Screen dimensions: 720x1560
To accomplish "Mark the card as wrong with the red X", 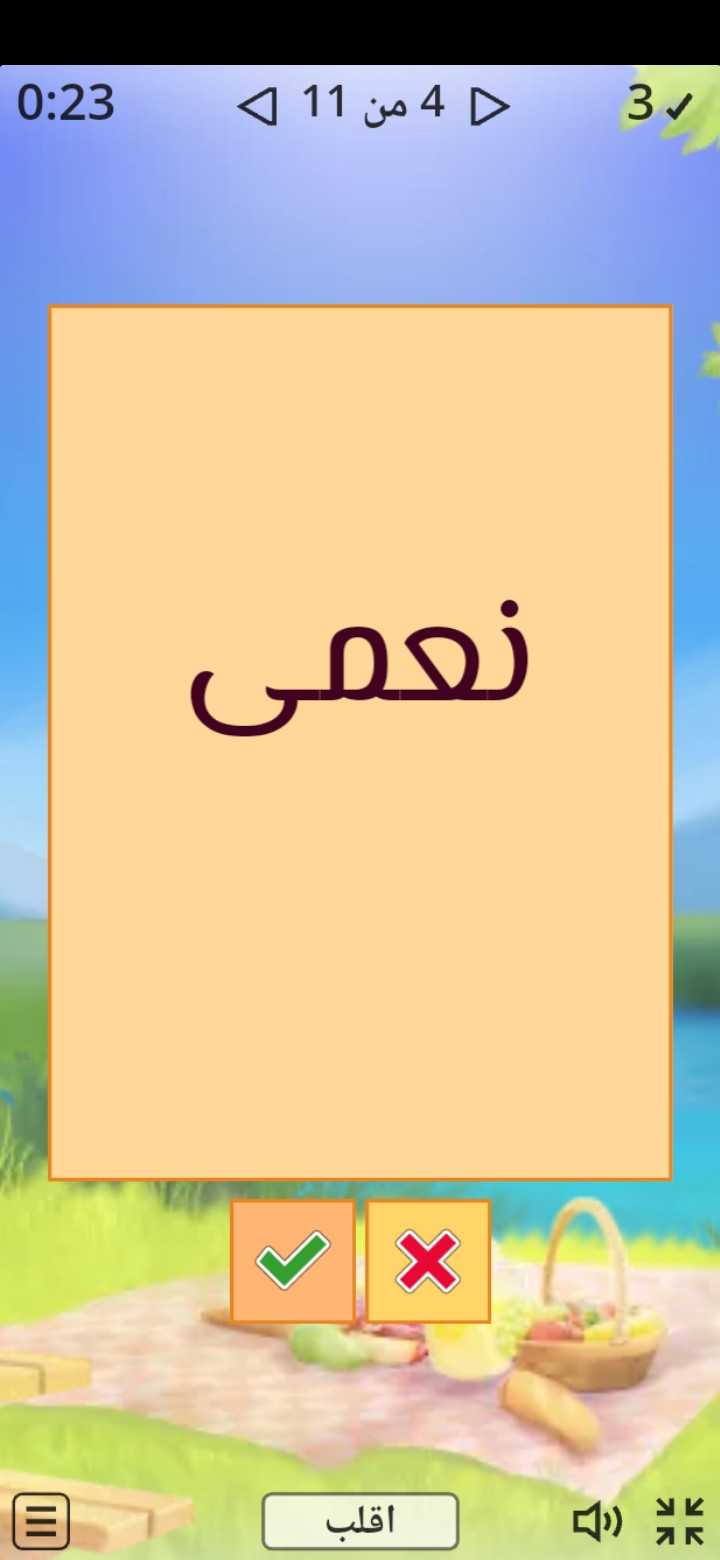I will (428, 1261).
